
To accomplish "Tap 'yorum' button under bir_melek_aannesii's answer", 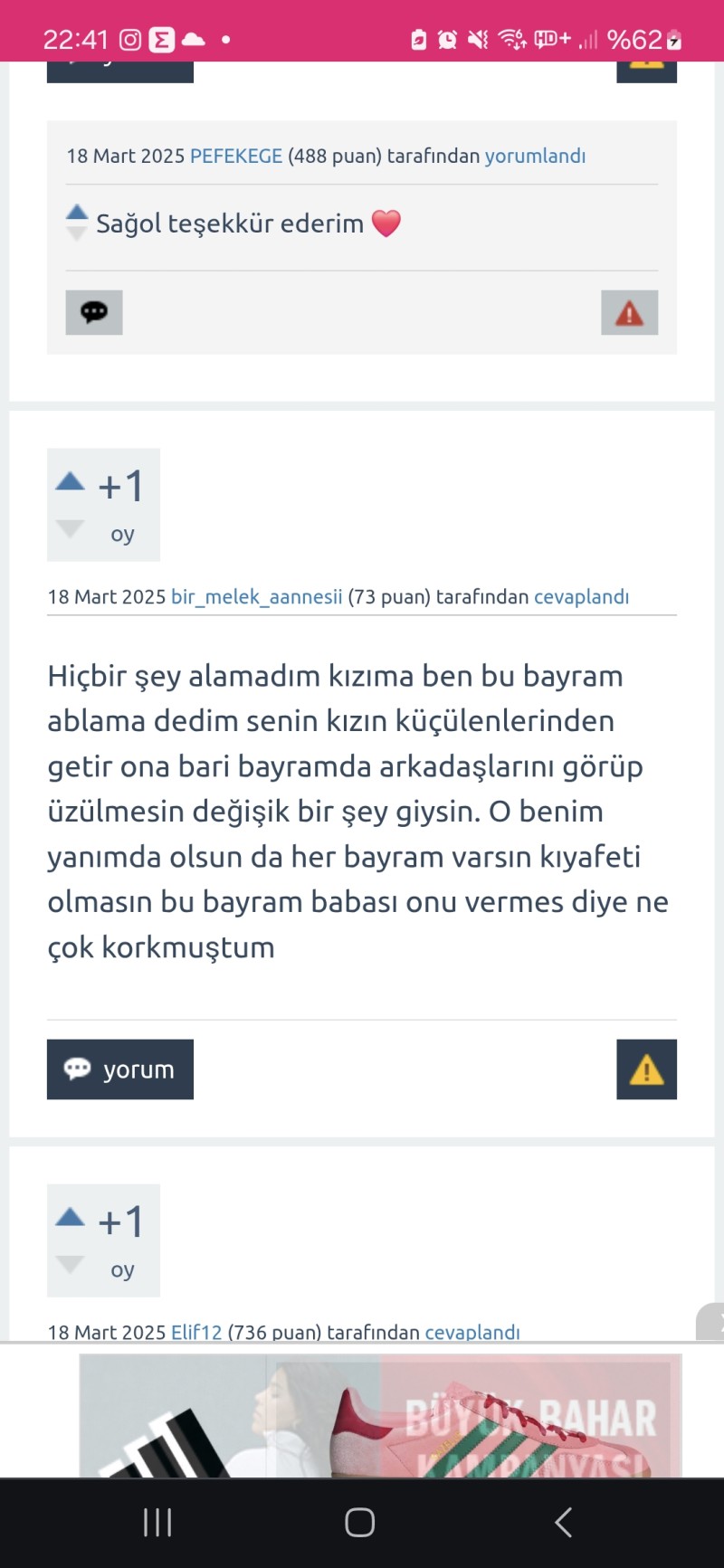I will (120, 1069).
